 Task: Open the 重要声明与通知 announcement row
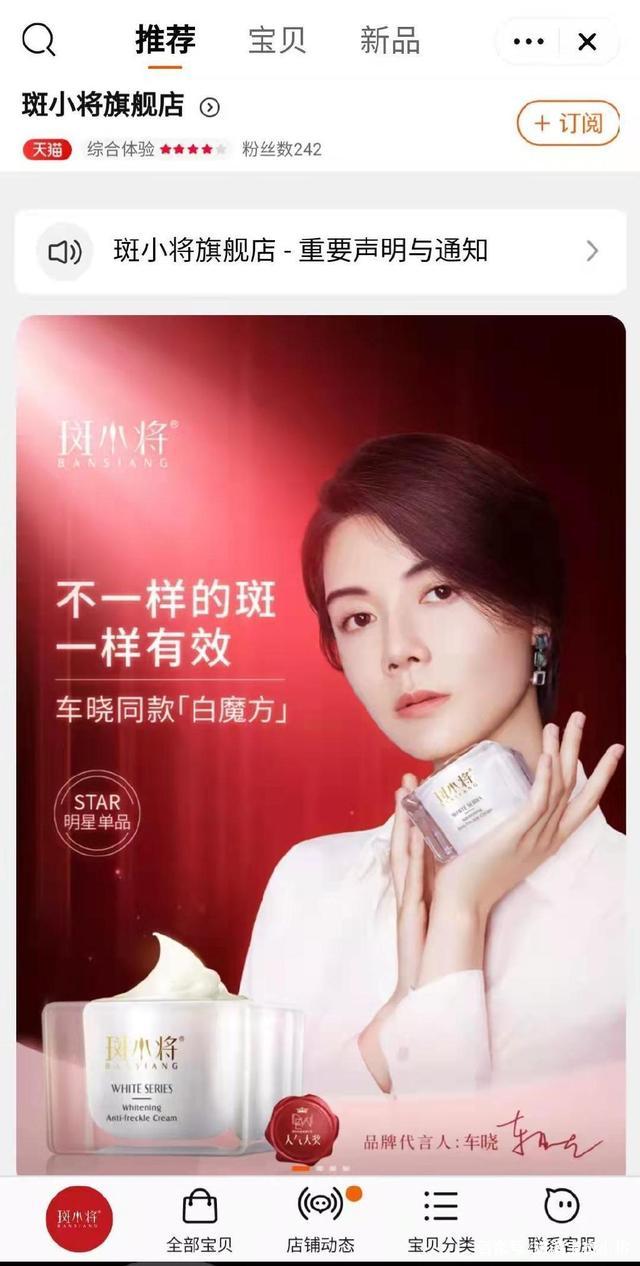(320, 251)
